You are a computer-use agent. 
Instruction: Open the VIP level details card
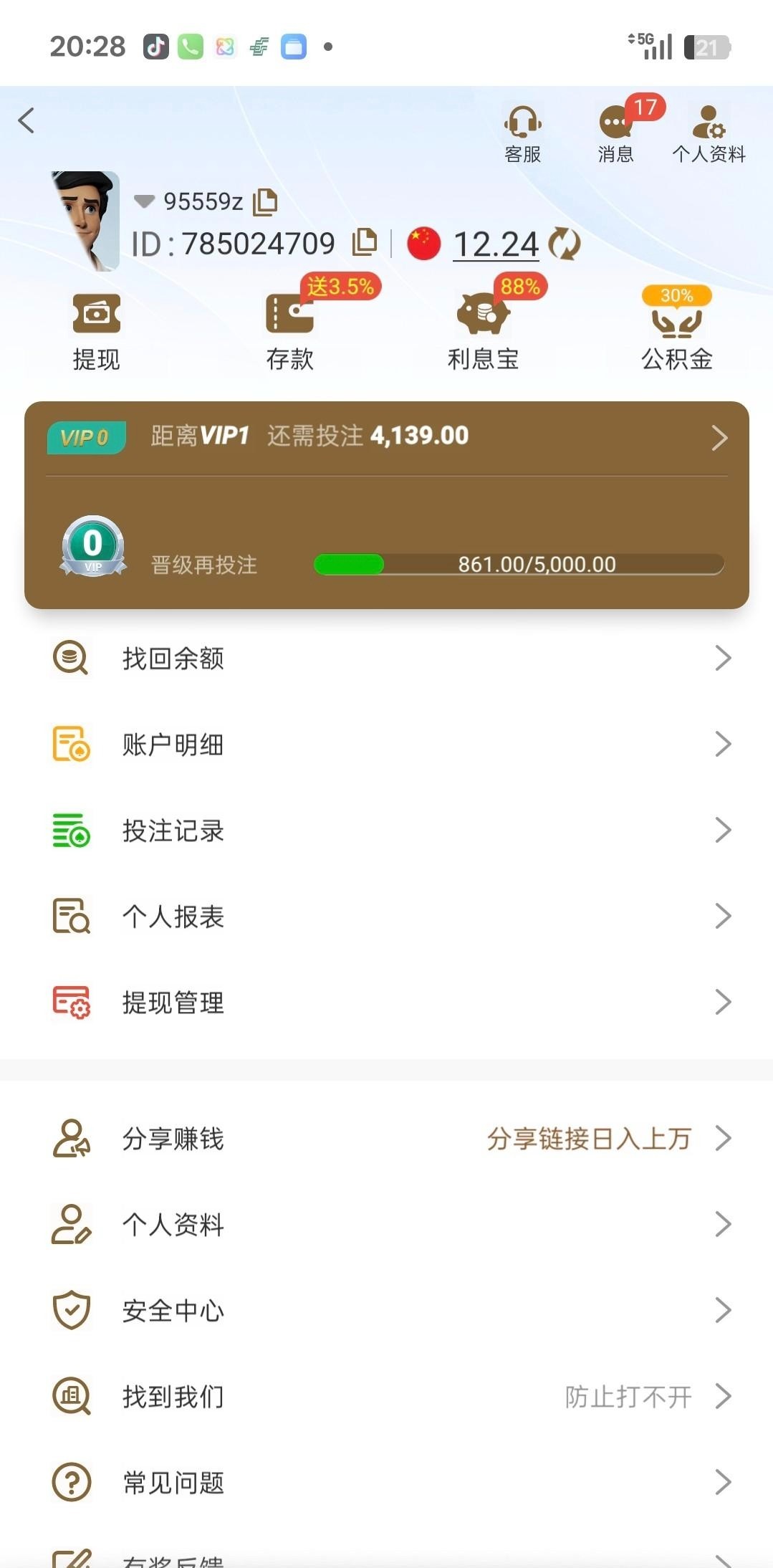click(387, 436)
